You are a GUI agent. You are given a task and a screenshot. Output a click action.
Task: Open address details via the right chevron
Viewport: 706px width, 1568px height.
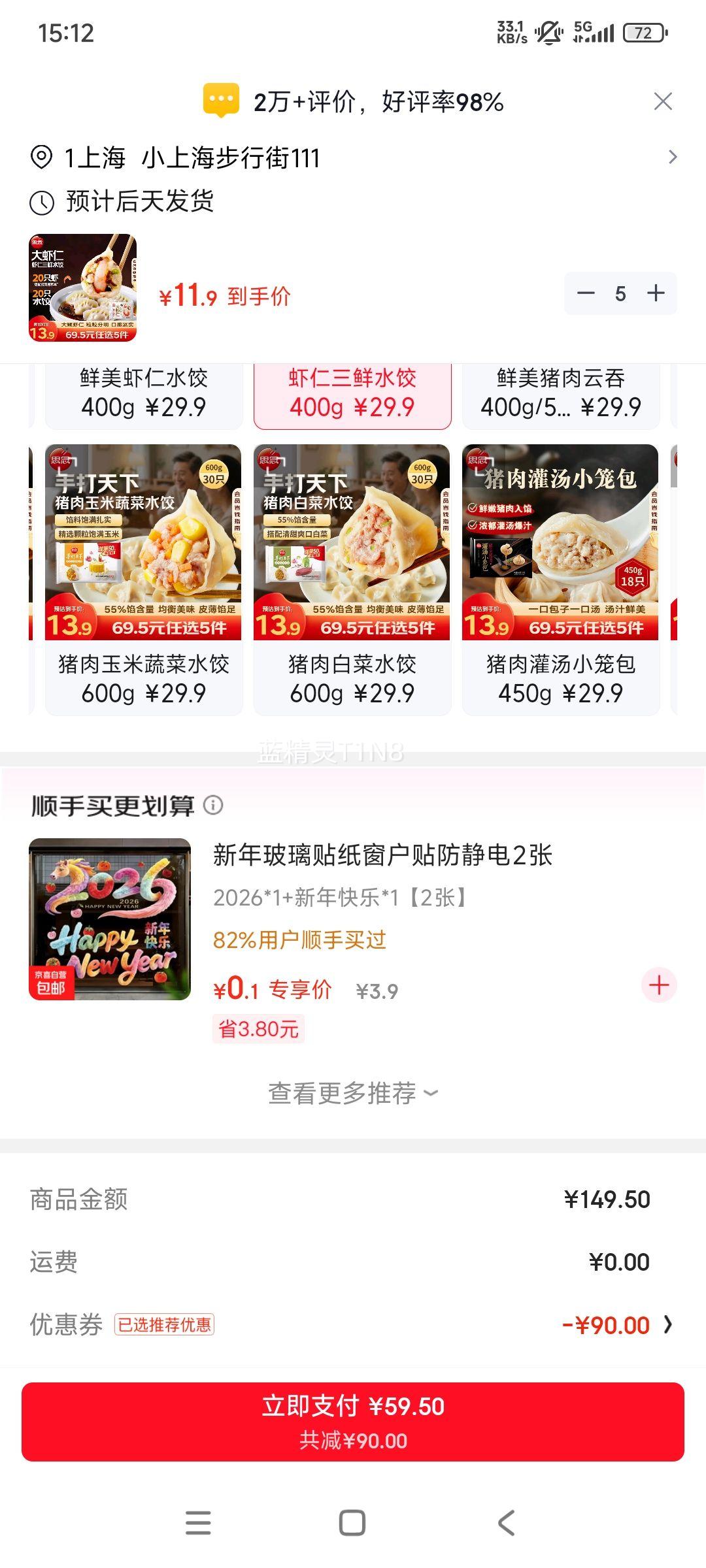(x=673, y=157)
